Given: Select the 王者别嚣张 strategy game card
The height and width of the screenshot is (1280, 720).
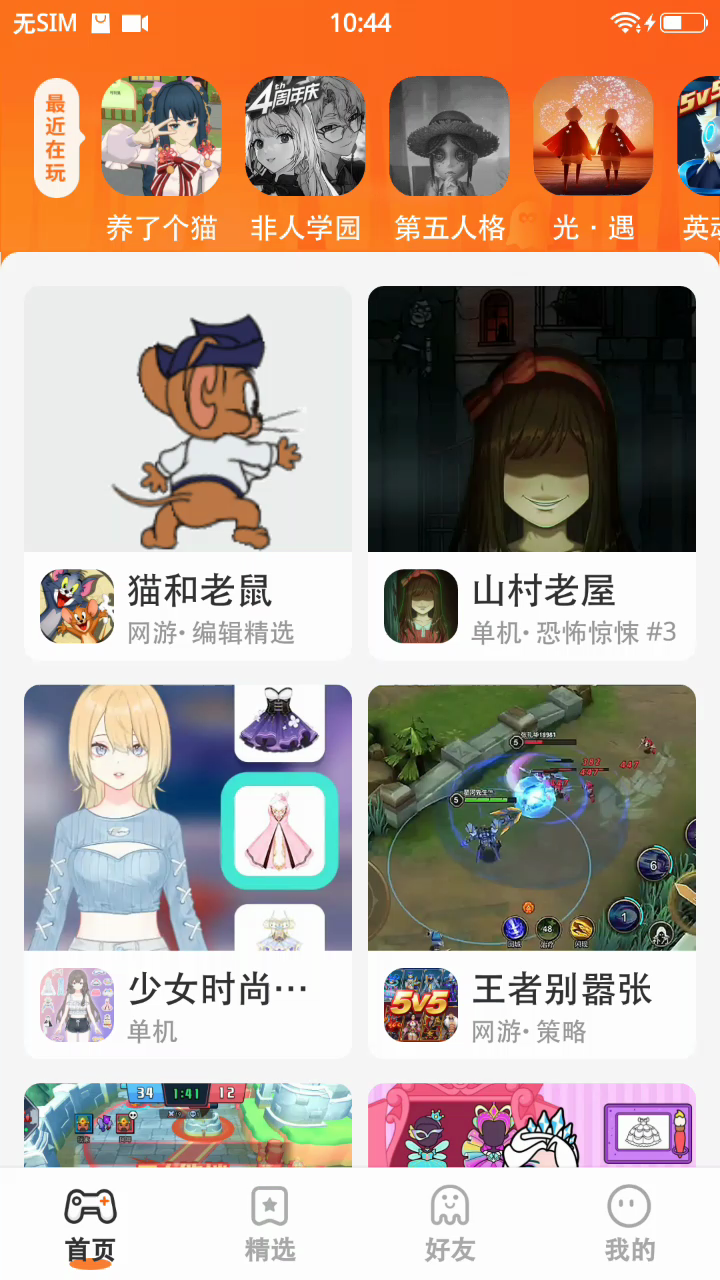Looking at the screenshot, I should (x=532, y=871).
